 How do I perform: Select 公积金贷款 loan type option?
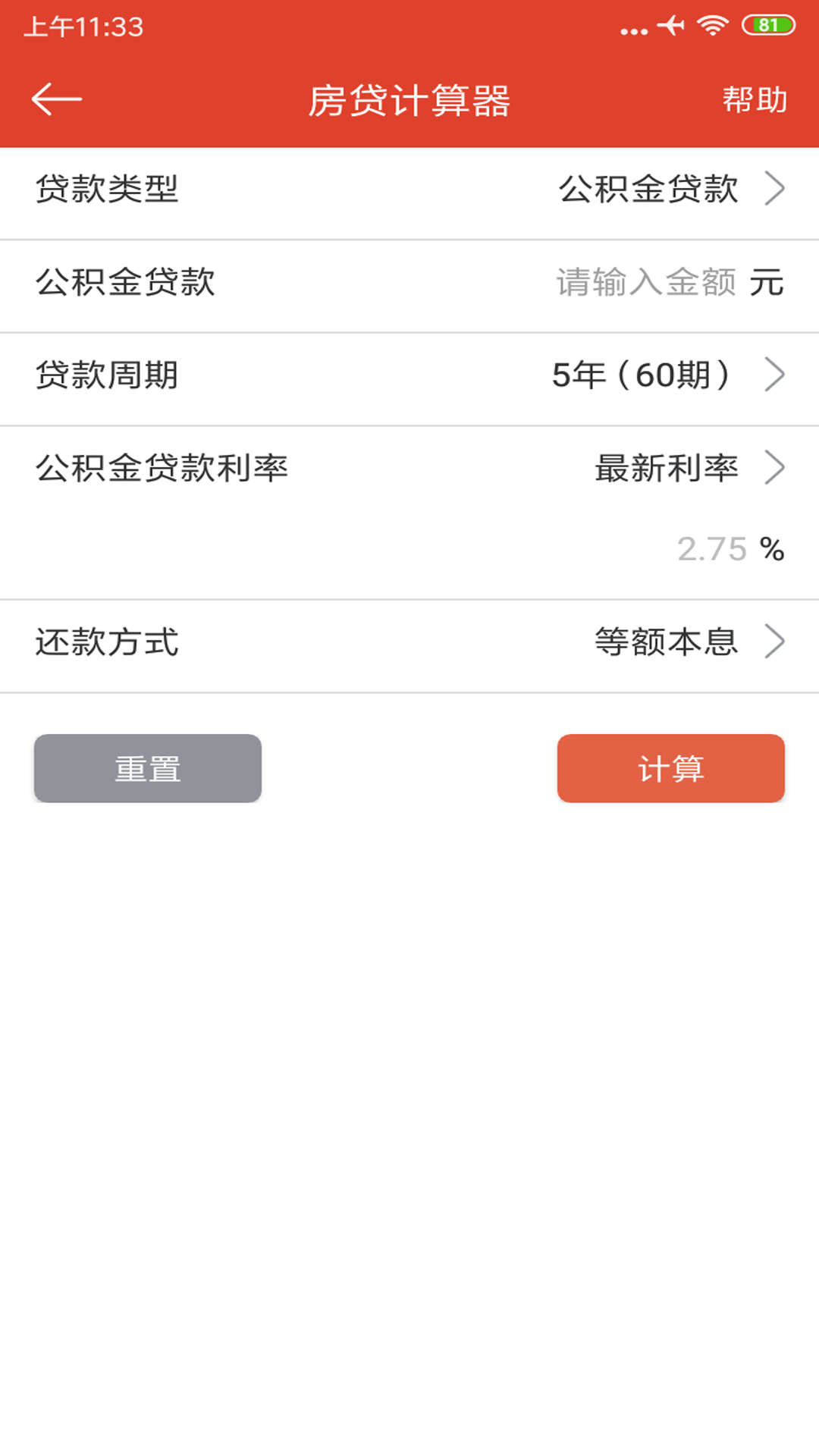pos(648,190)
